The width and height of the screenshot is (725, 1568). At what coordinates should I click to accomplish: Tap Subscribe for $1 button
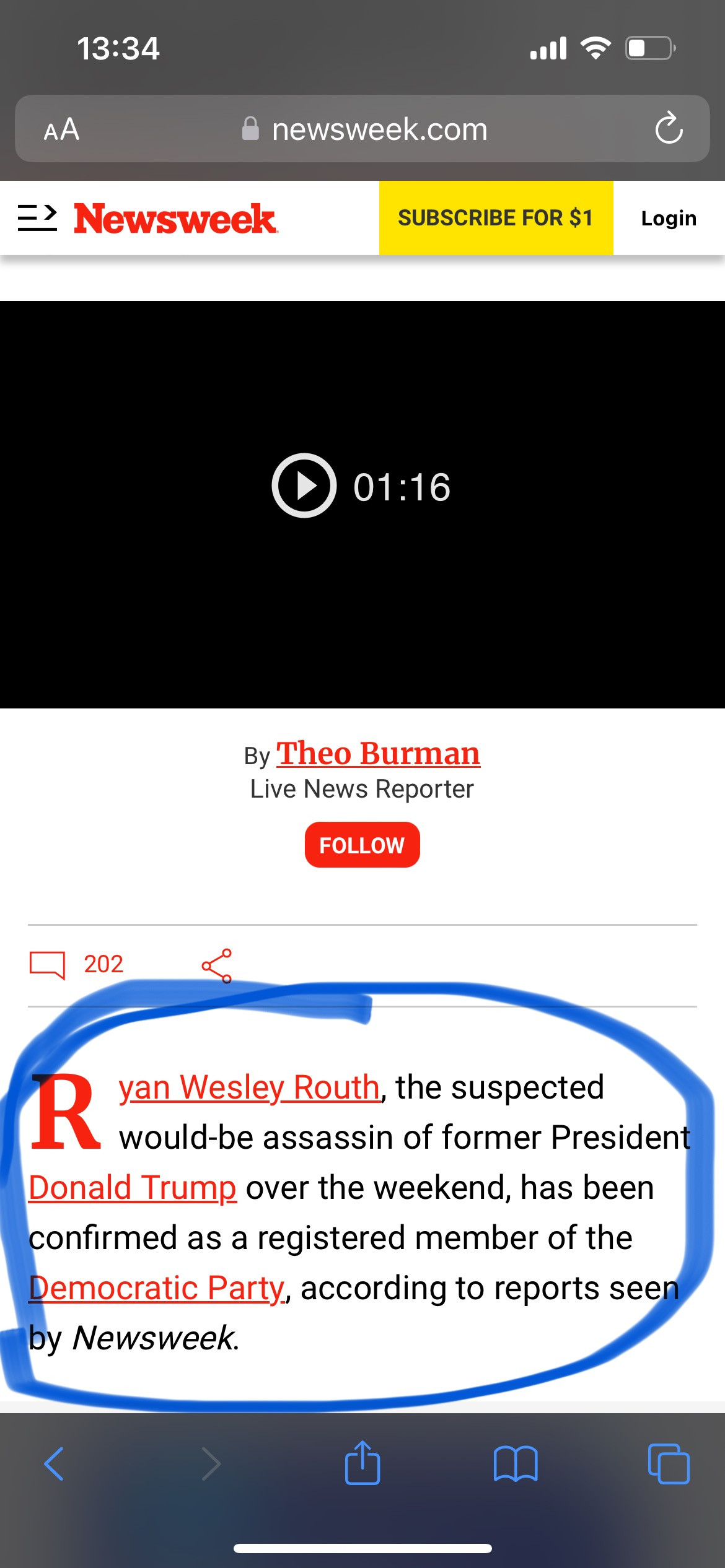496,218
